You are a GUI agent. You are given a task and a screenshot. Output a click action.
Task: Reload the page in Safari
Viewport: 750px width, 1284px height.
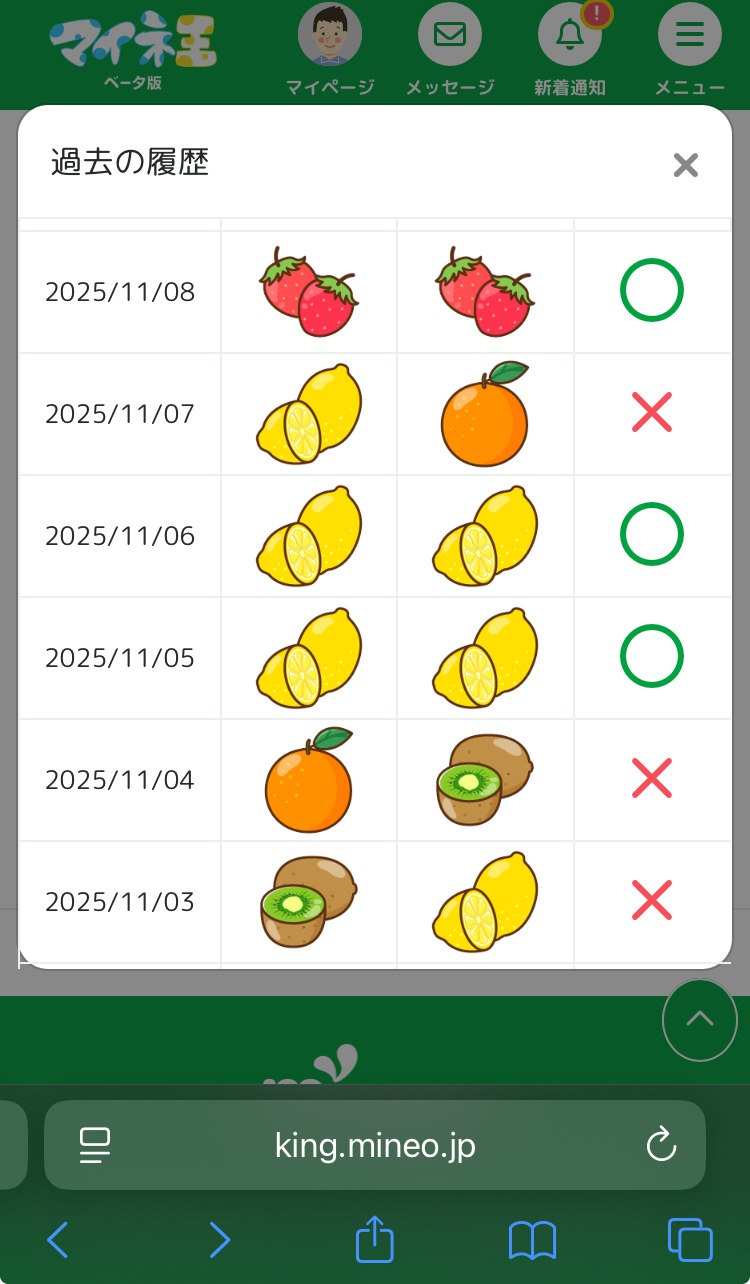661,1145
